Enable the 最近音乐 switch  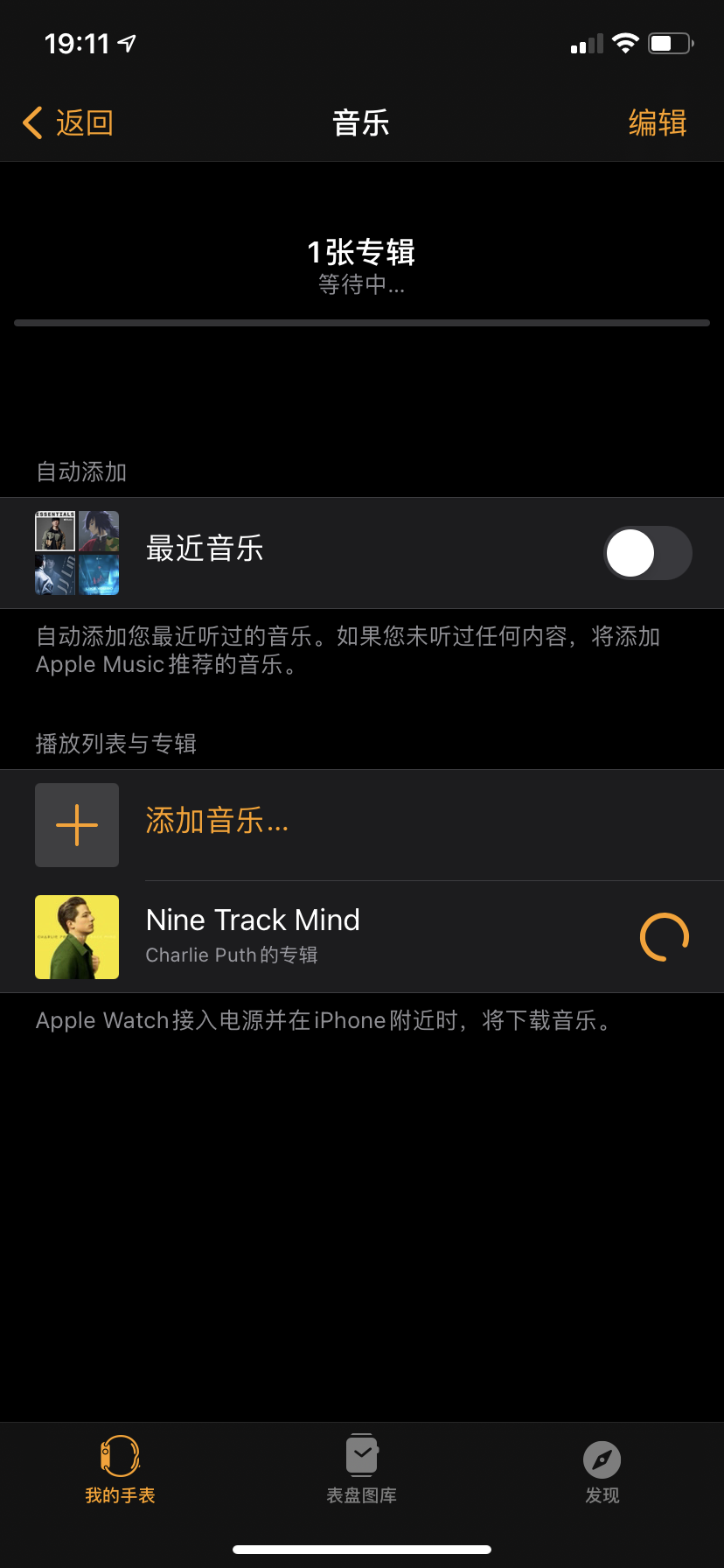click(646, 553)
